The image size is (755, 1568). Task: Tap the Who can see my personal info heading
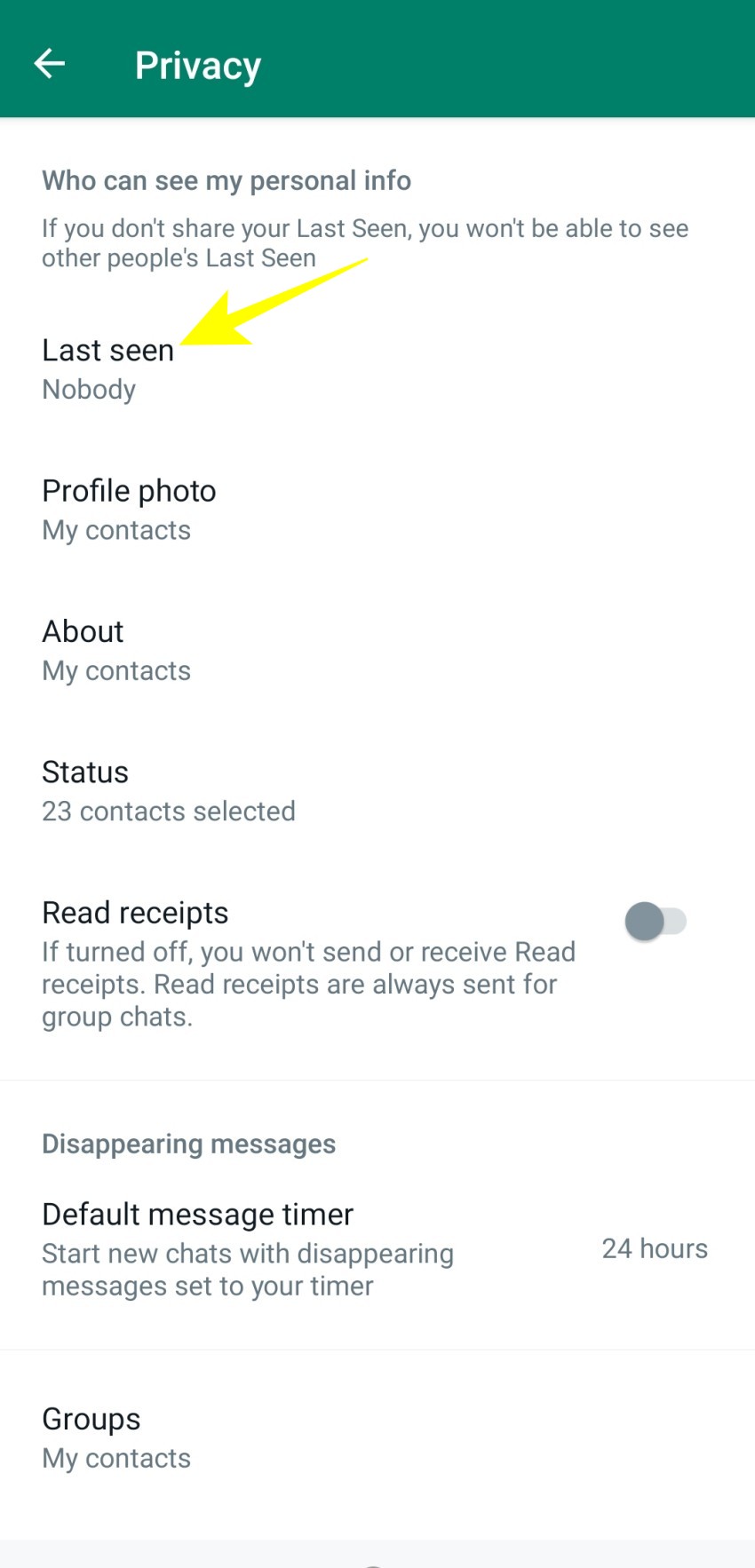(x=226, y=180)
